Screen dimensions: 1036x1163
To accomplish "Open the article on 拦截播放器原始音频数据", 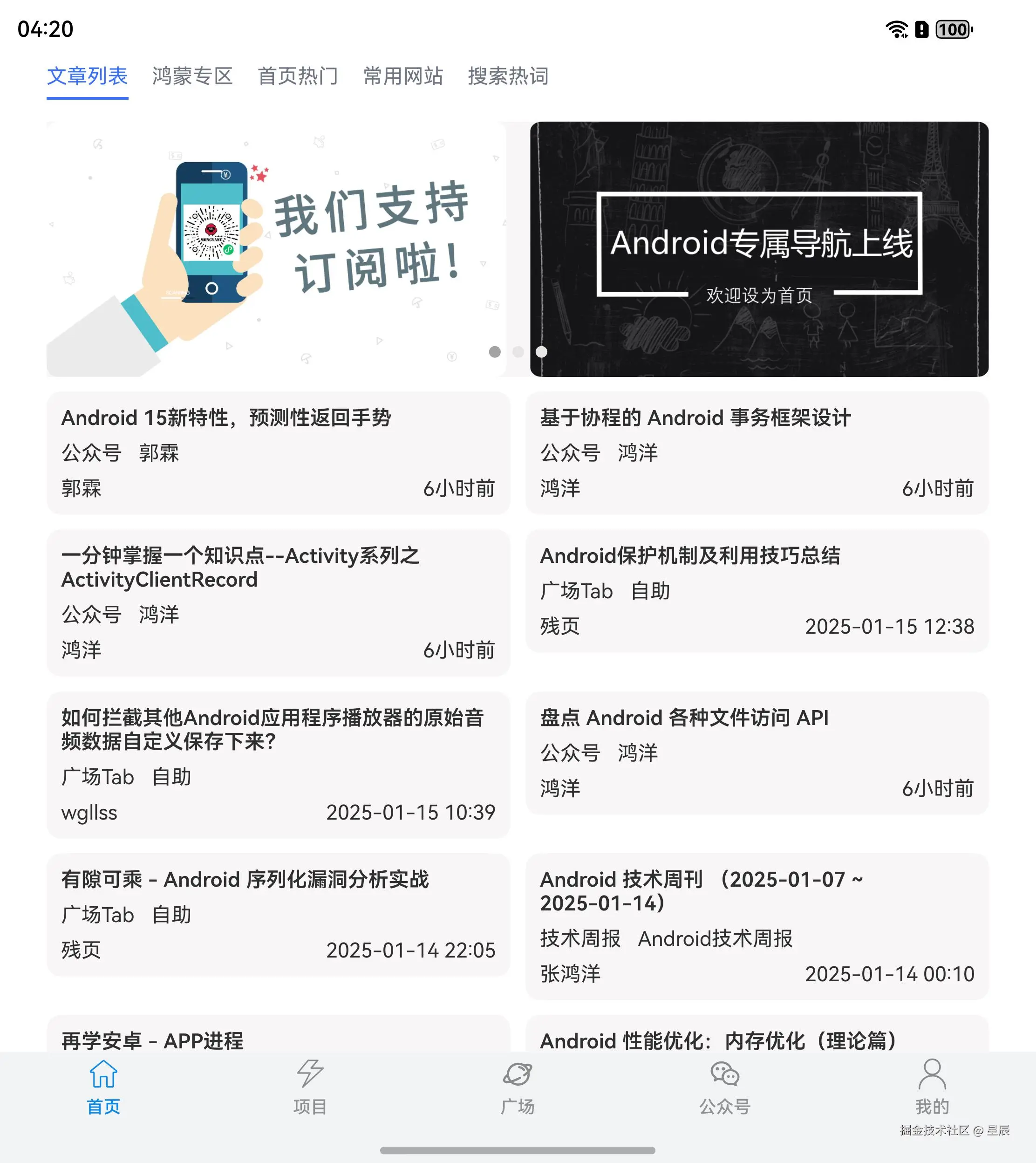I will 278,765.
